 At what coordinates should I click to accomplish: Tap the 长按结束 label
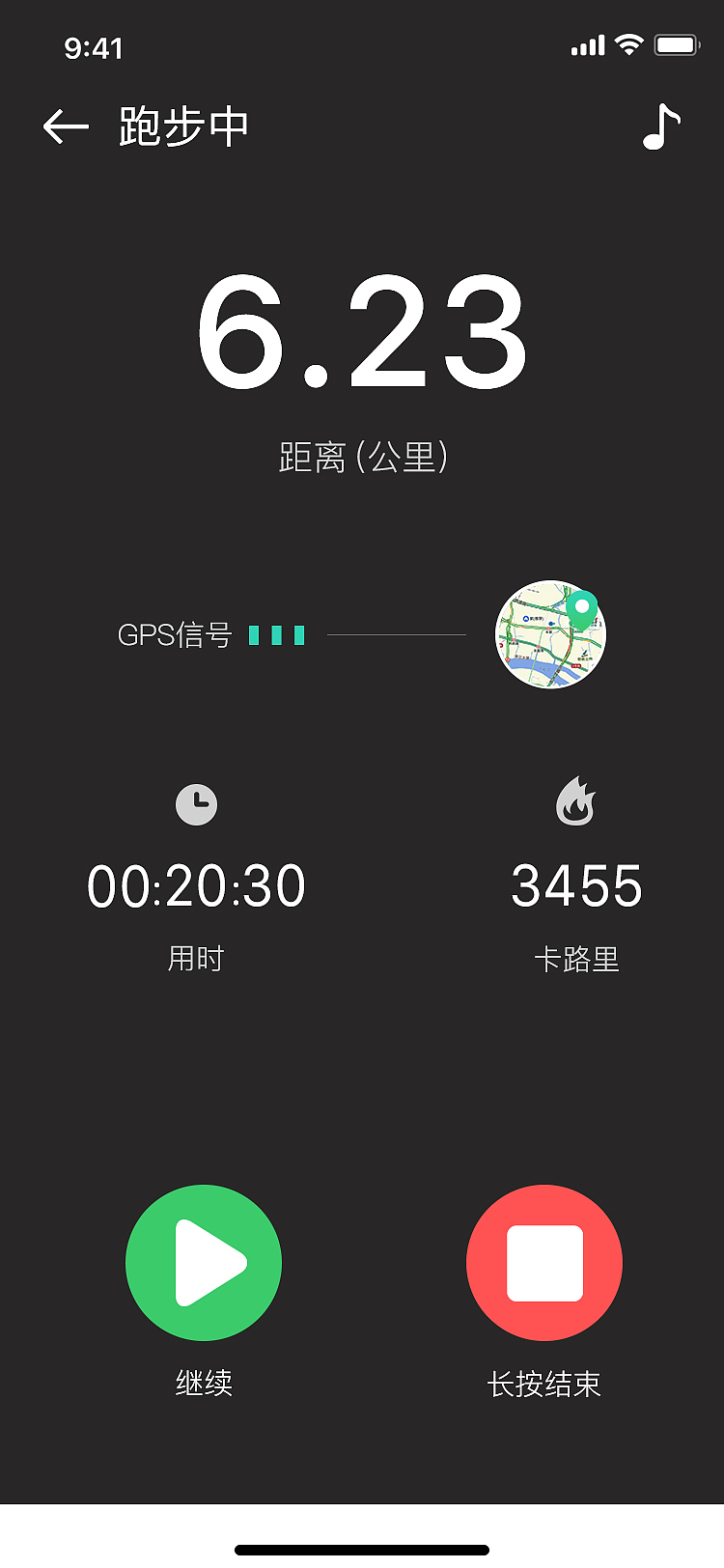[544, 1384]
